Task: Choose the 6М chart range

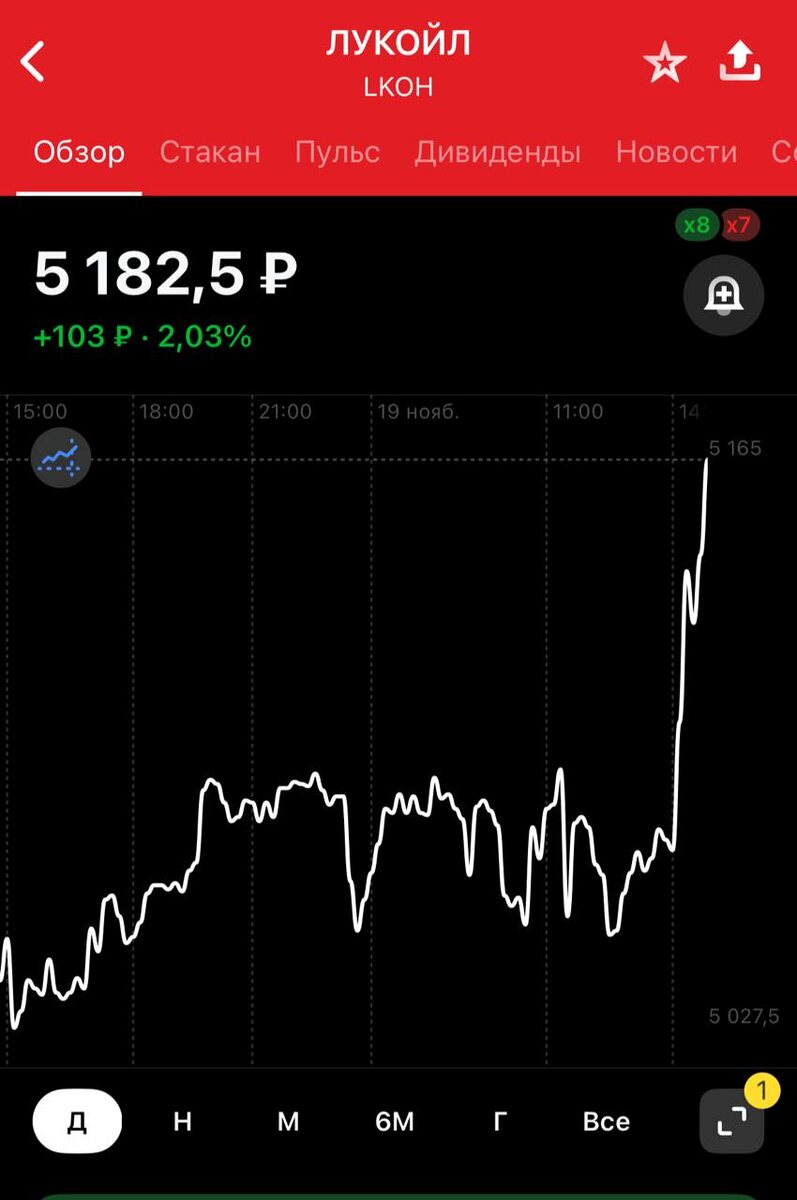Action: pos(394,1121)
